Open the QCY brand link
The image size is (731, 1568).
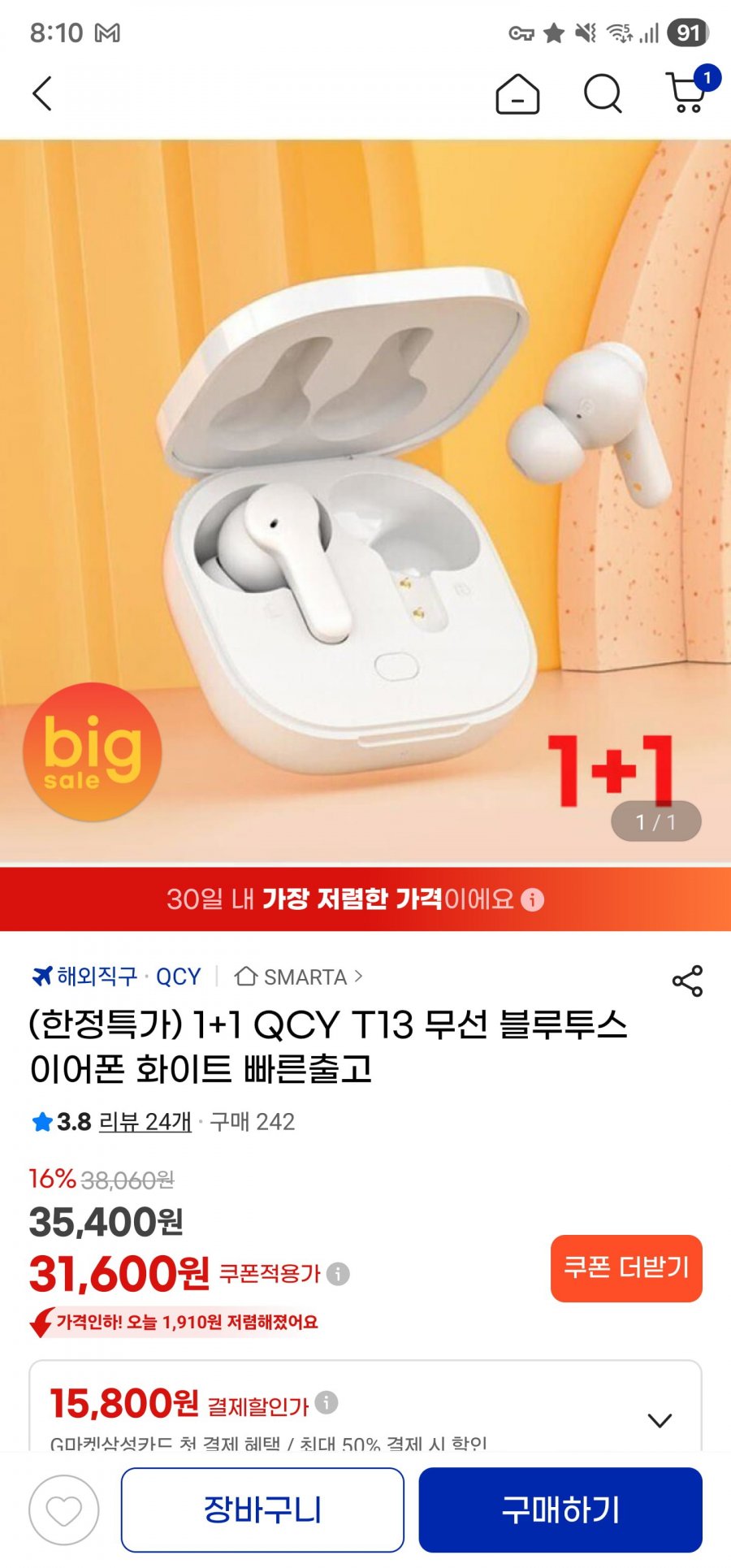[x=178, y=977]
